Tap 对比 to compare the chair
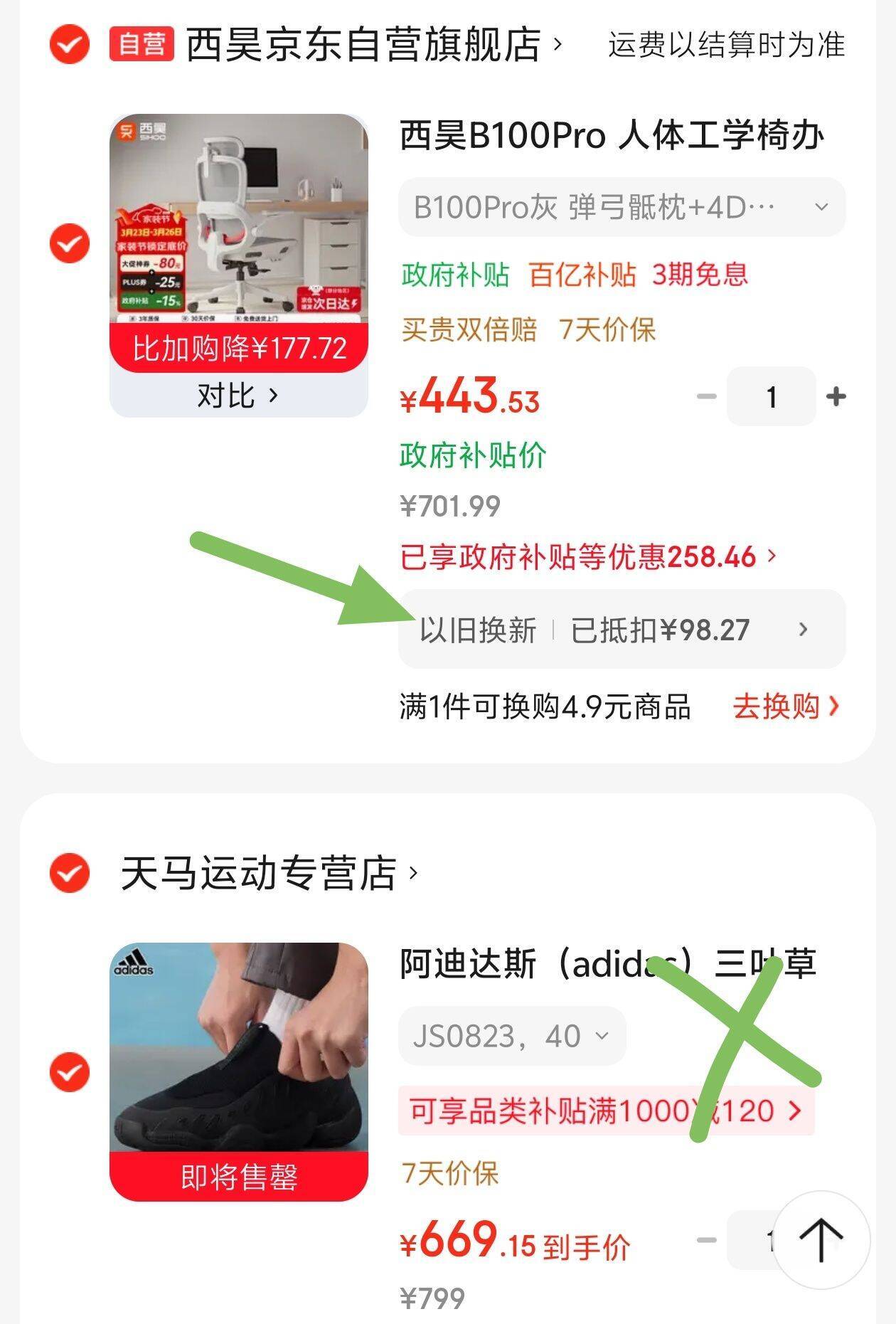 pyautogui.click(x=238, y=396)
